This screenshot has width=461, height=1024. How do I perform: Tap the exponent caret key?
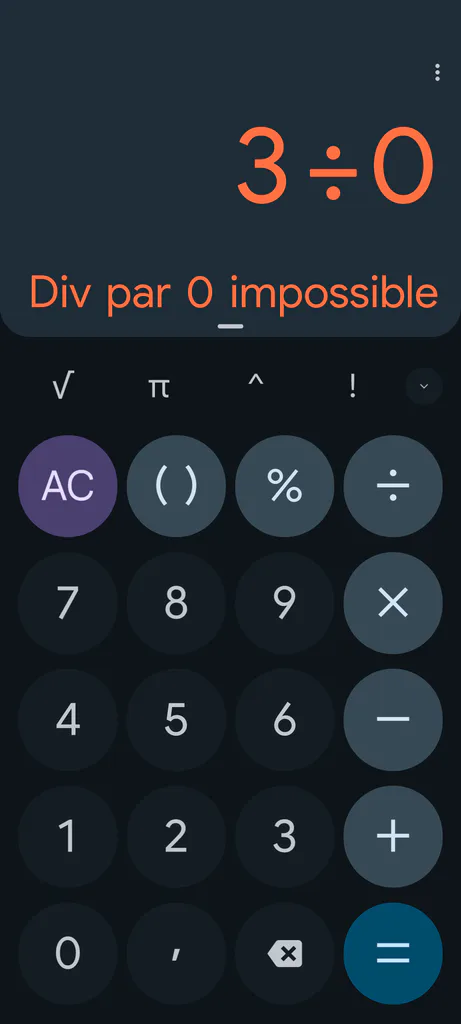pos(256,387)
